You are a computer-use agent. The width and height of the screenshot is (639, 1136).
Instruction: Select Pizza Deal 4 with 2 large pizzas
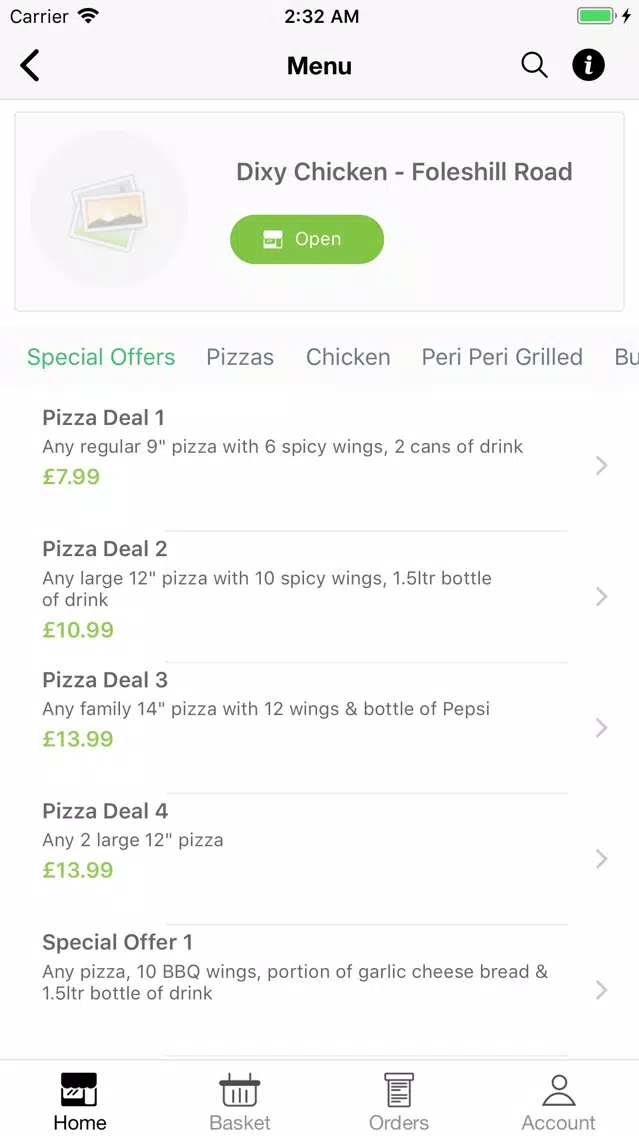click(320, 859)
